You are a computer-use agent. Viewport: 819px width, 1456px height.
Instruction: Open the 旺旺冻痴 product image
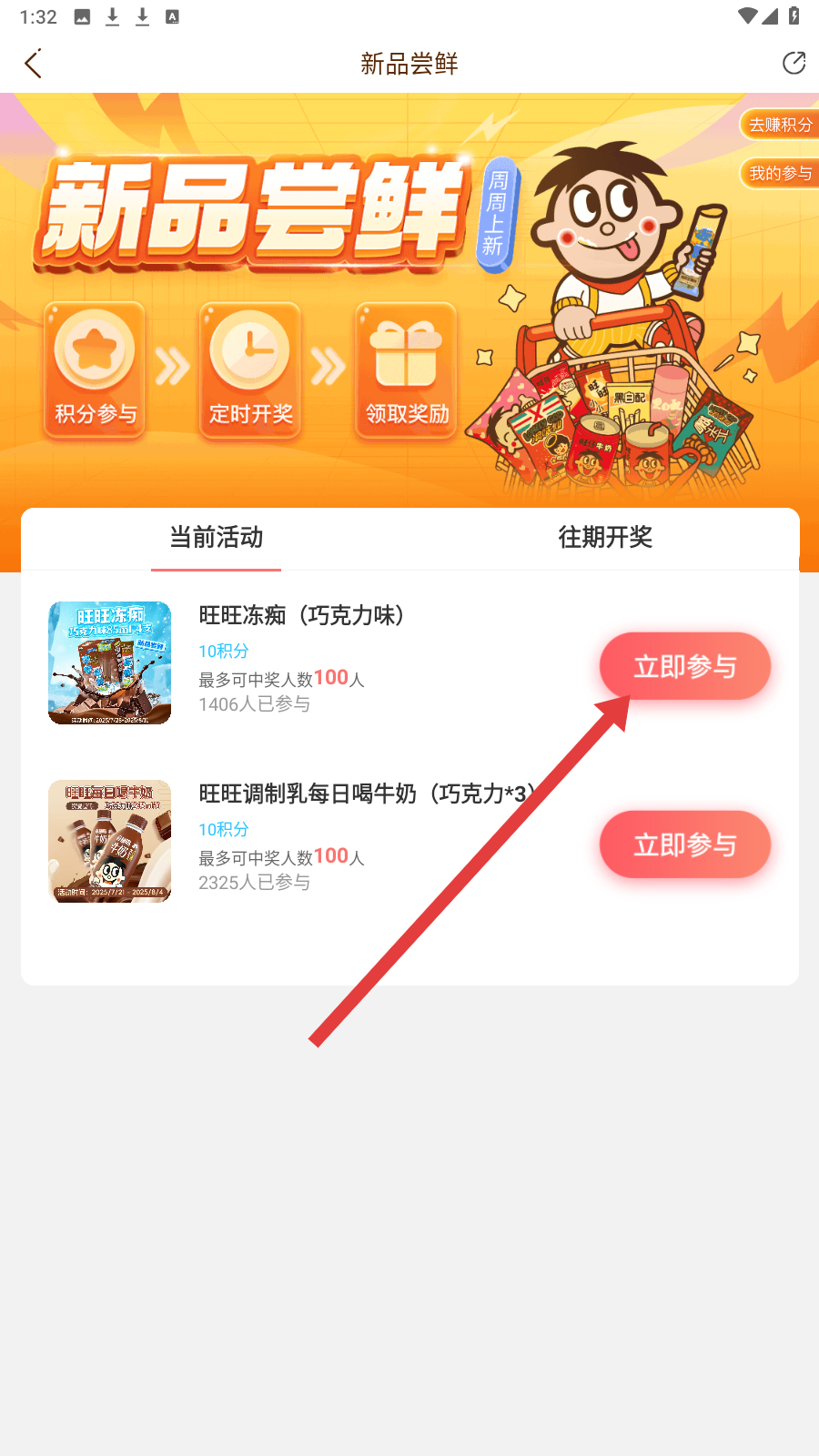click(x=110, y=662)
